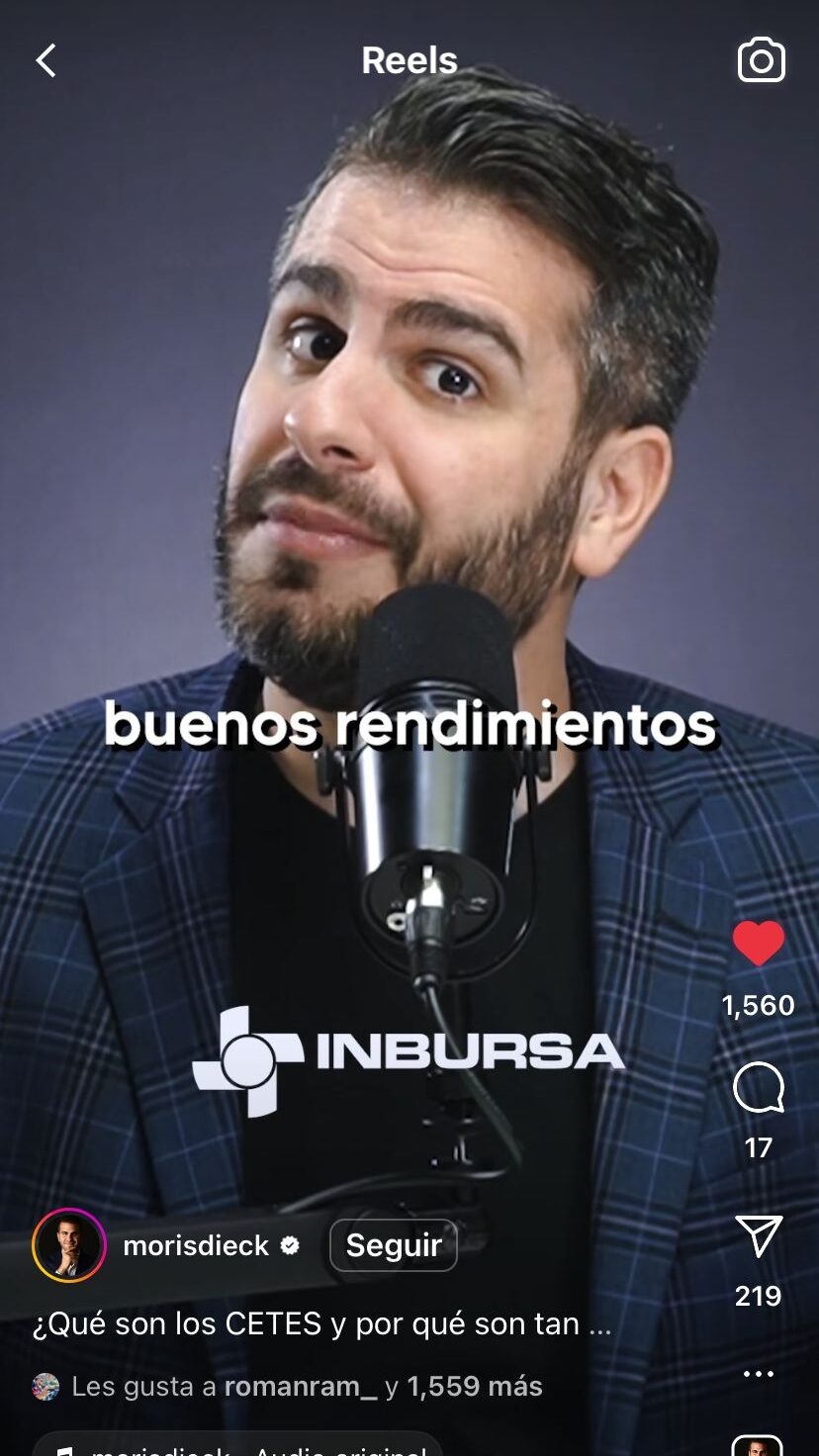Open the three-dot options menu
The width and height of the screenshot is (819, 1456).
tap(759, 1374)
